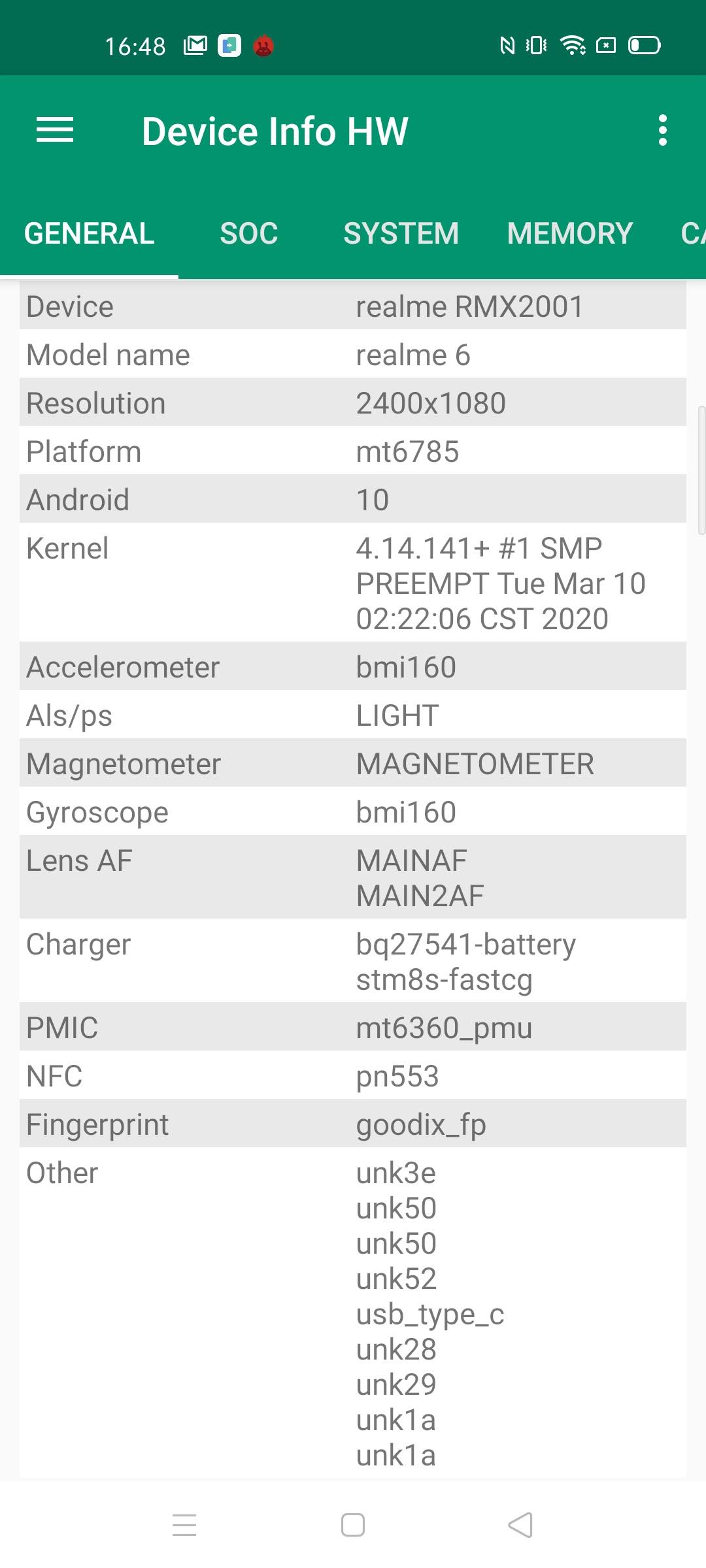Viewport: 706px width, 1568px height.
Task: Open the three-dot overflow menu
Action: tap(662, 130)
